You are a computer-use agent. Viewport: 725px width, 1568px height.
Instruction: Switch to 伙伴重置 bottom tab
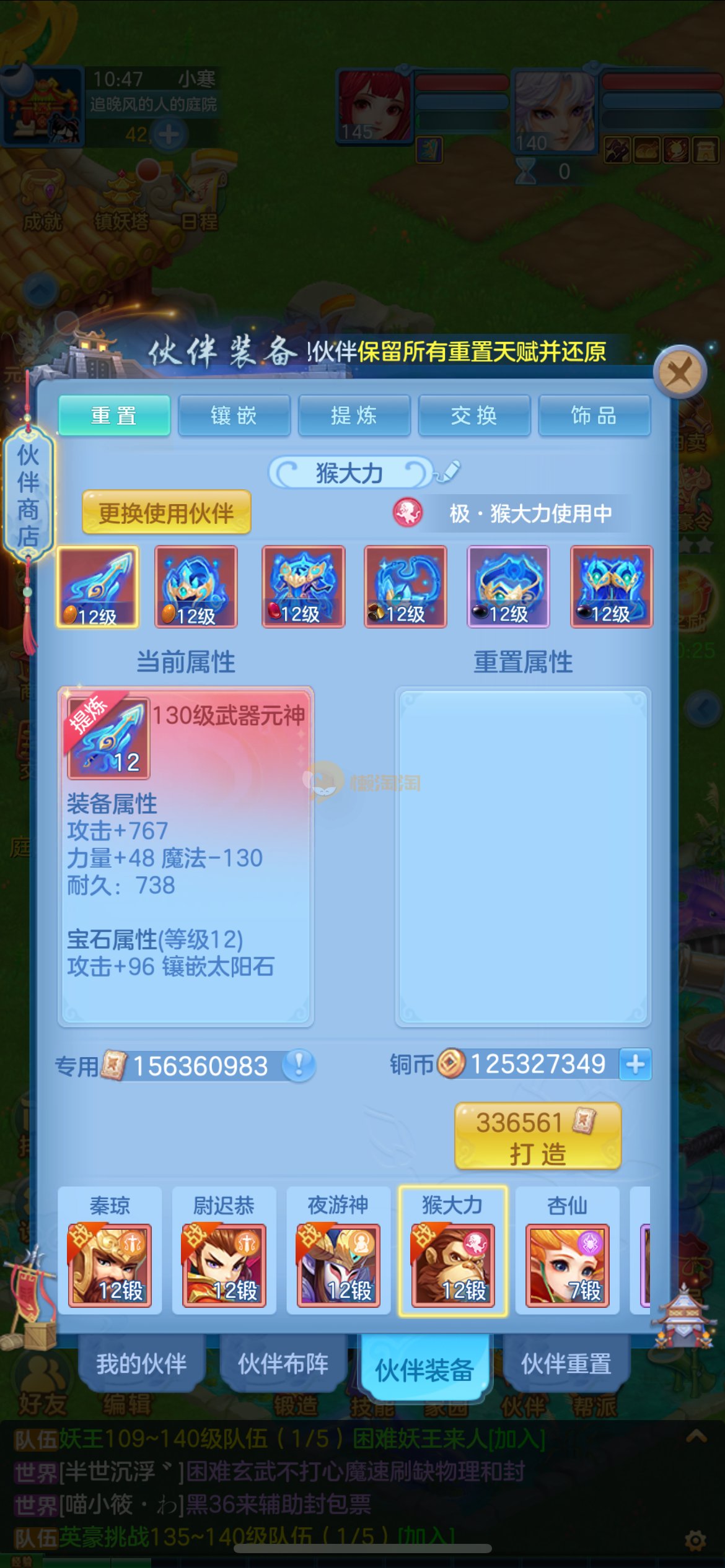[x=566, y=1364]
